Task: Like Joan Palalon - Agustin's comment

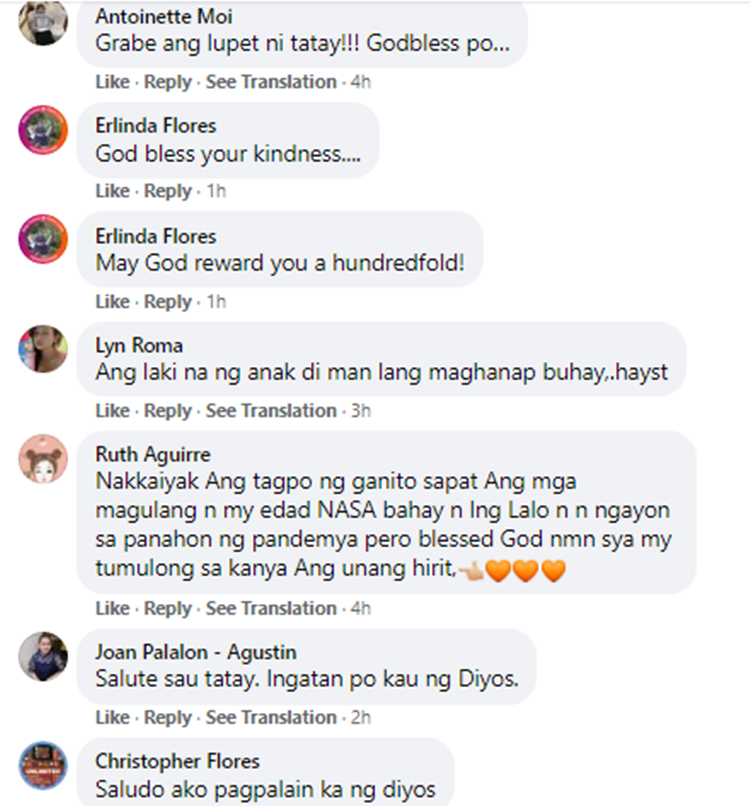Action: pos(112,717)
